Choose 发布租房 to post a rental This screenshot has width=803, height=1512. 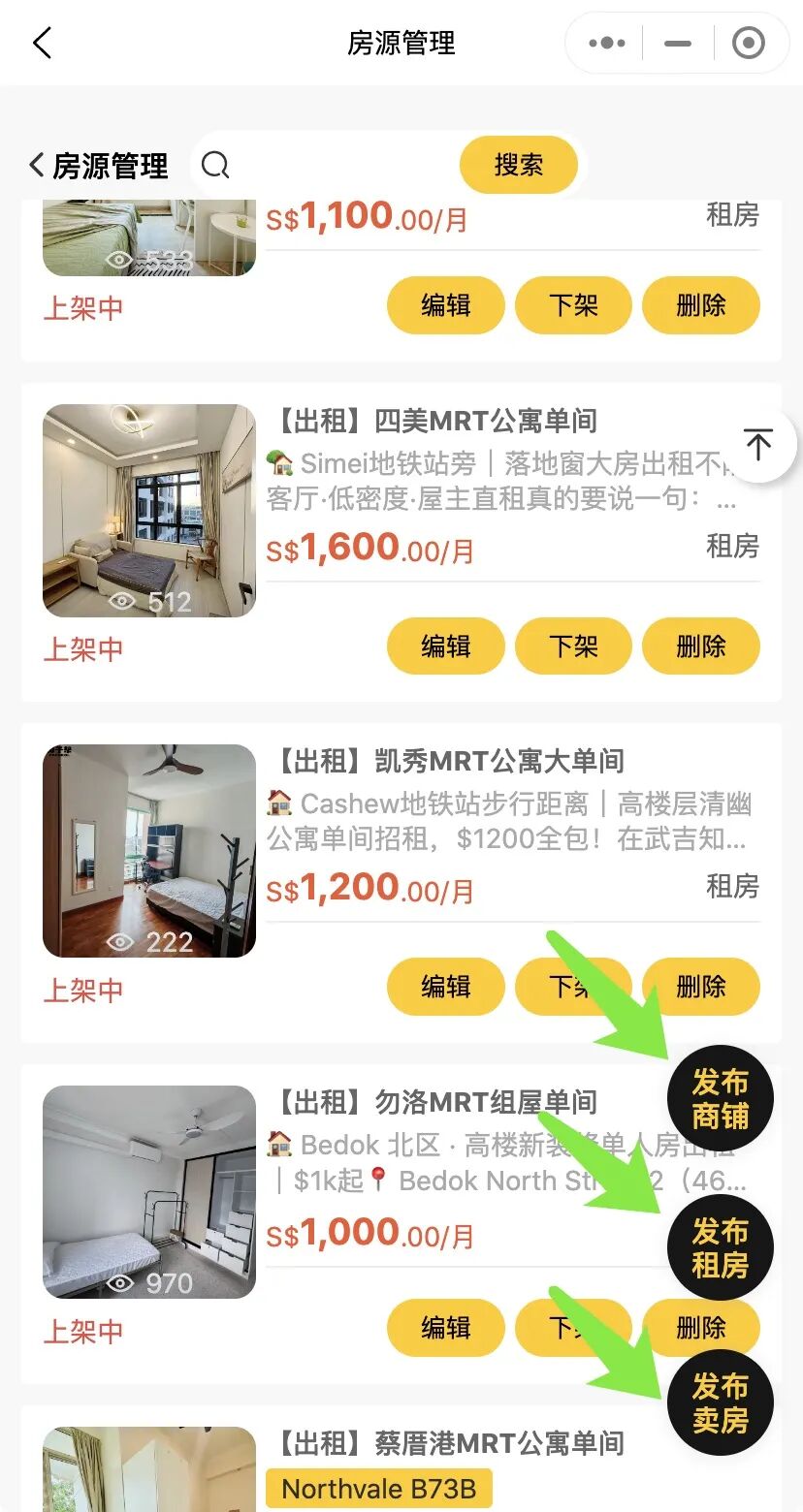point(721,1248)
